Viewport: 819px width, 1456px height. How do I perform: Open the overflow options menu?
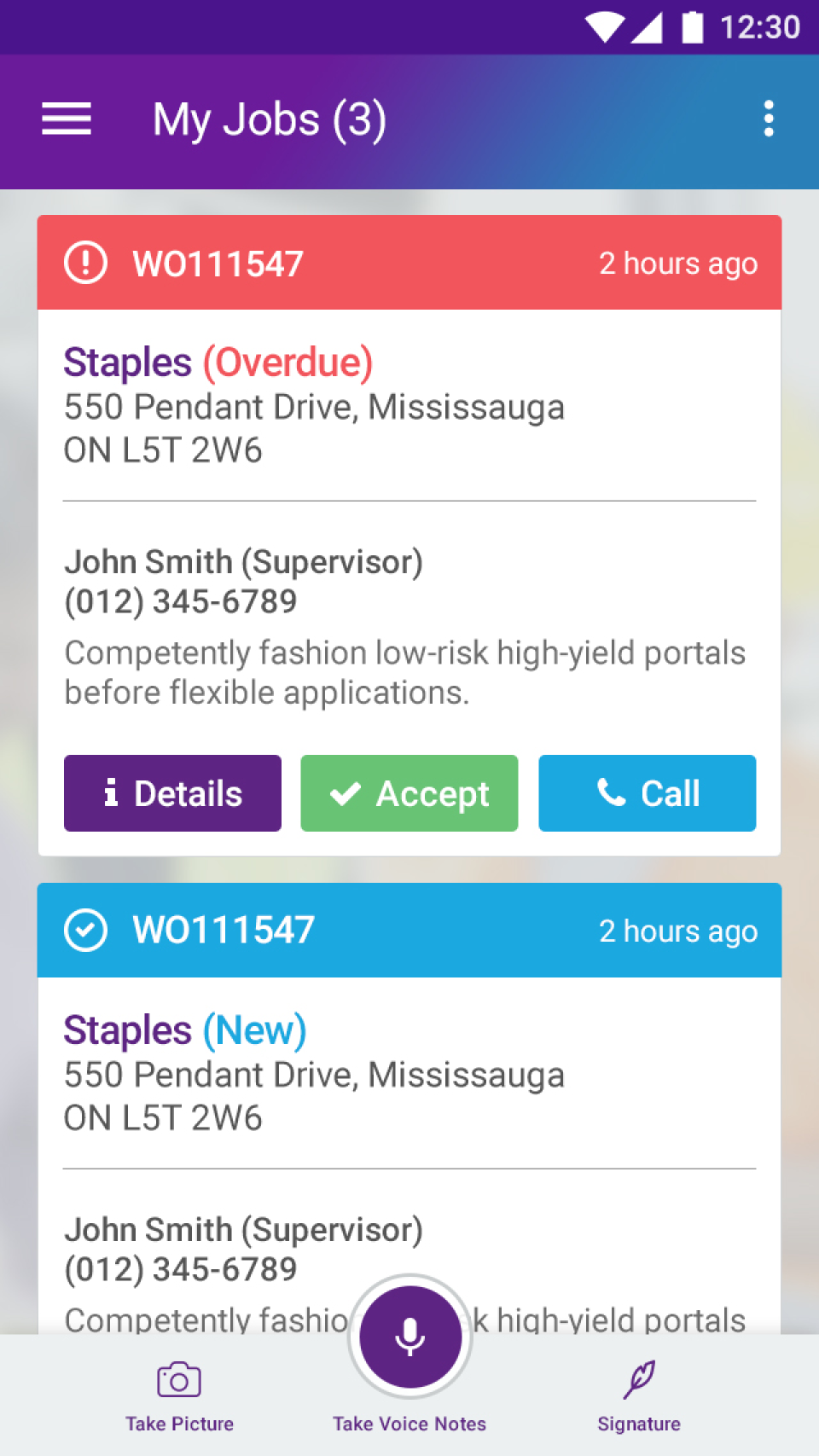click(x=769, y=119)
